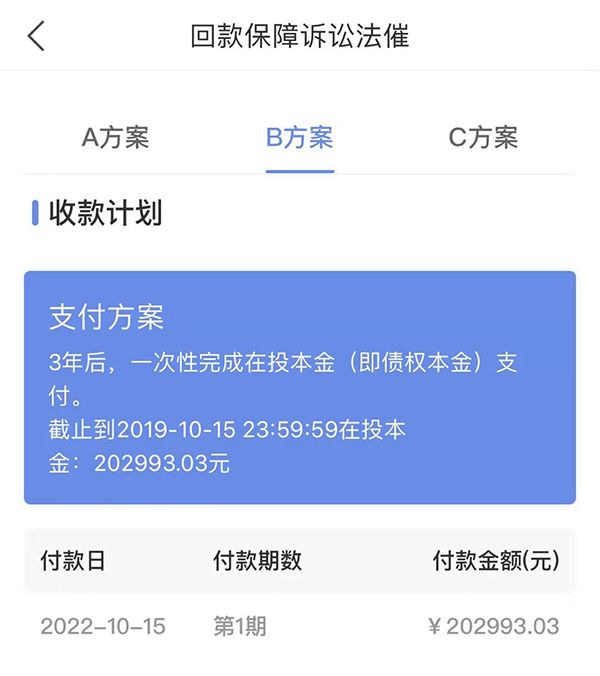Switch to the A方案 tab
The height and width of the screenshot is (676, 600).
[115, 138]
